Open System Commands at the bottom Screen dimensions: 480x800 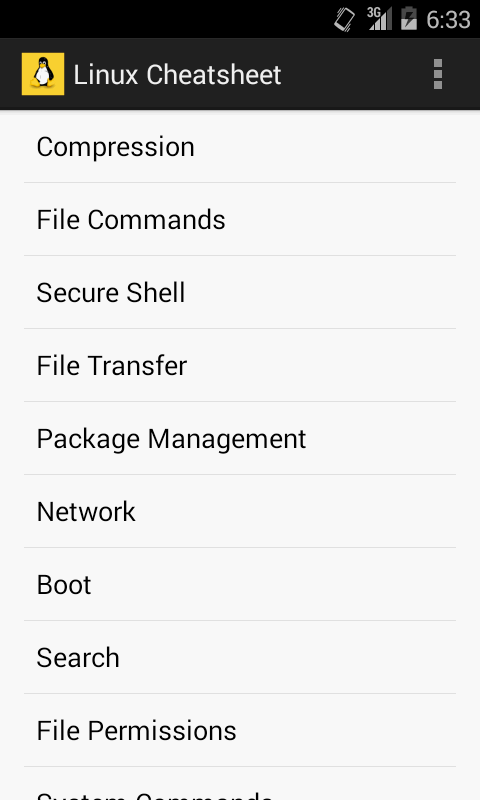pyautogui.click(x=240, y=784)
